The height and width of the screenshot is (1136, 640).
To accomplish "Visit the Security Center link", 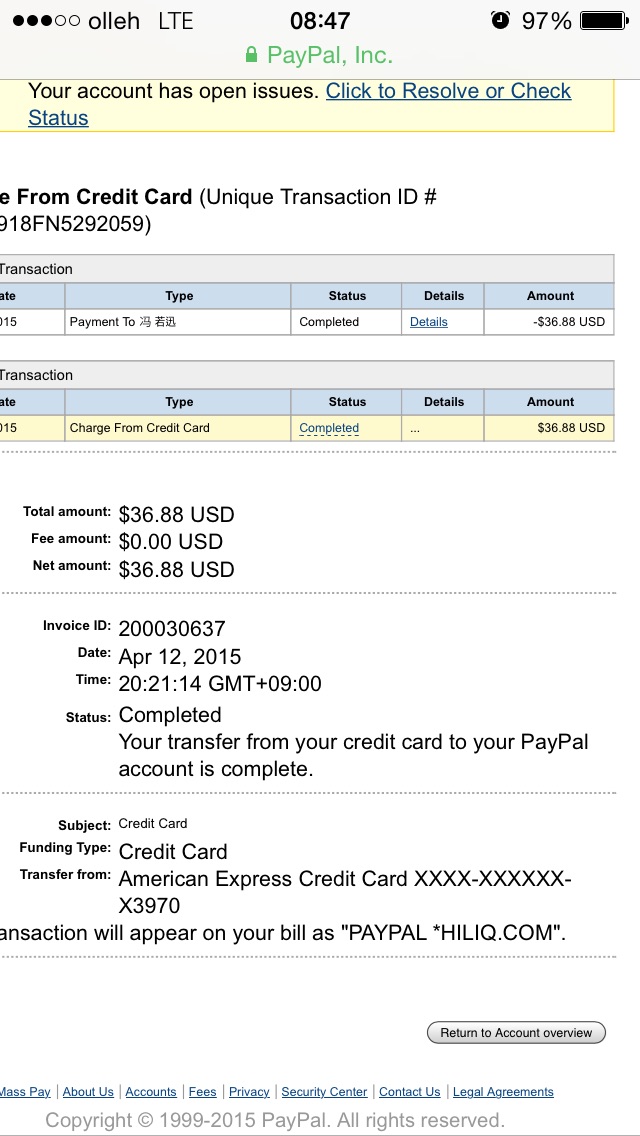I will [x=324, y=1092].
